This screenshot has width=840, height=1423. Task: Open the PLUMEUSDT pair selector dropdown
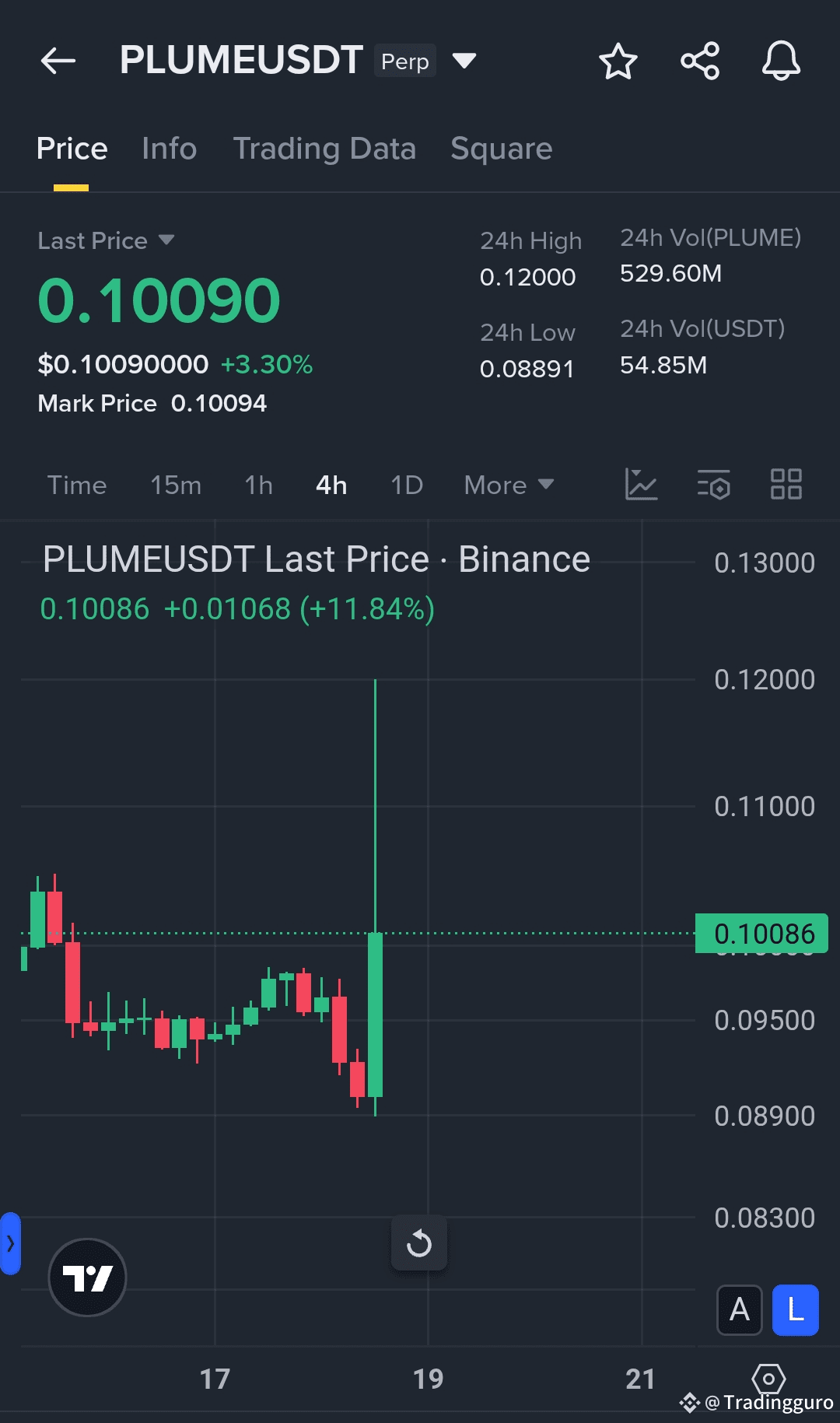(464, 61)
